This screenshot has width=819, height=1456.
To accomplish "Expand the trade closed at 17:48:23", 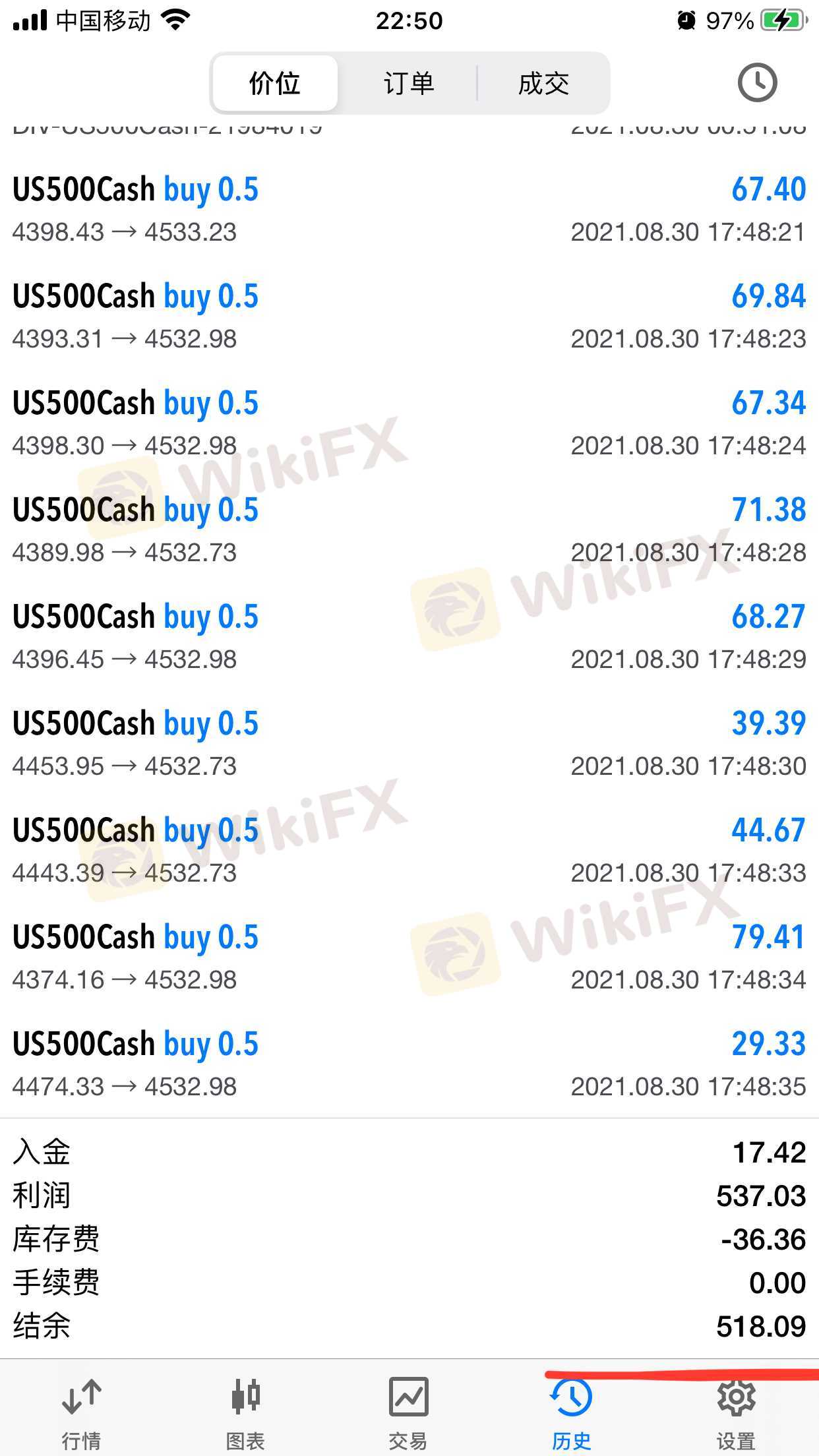I will click(x=409, y=317).
